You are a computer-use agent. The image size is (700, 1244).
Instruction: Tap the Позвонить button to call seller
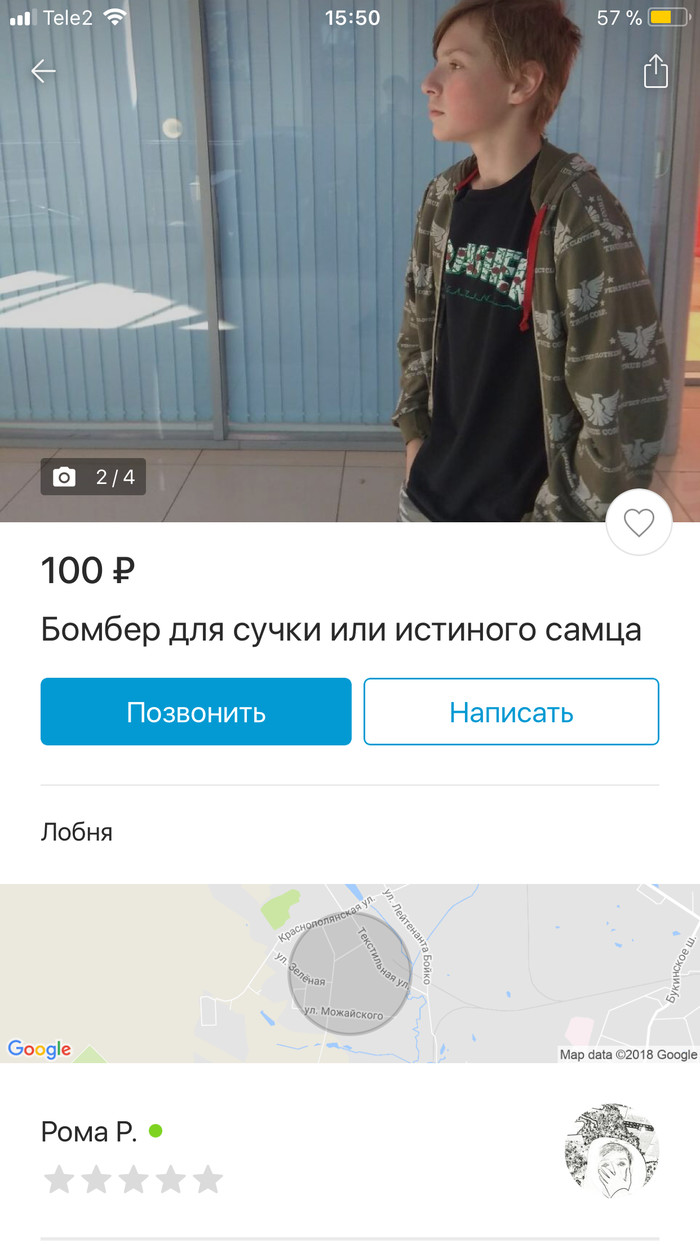(x=196, y=712)
